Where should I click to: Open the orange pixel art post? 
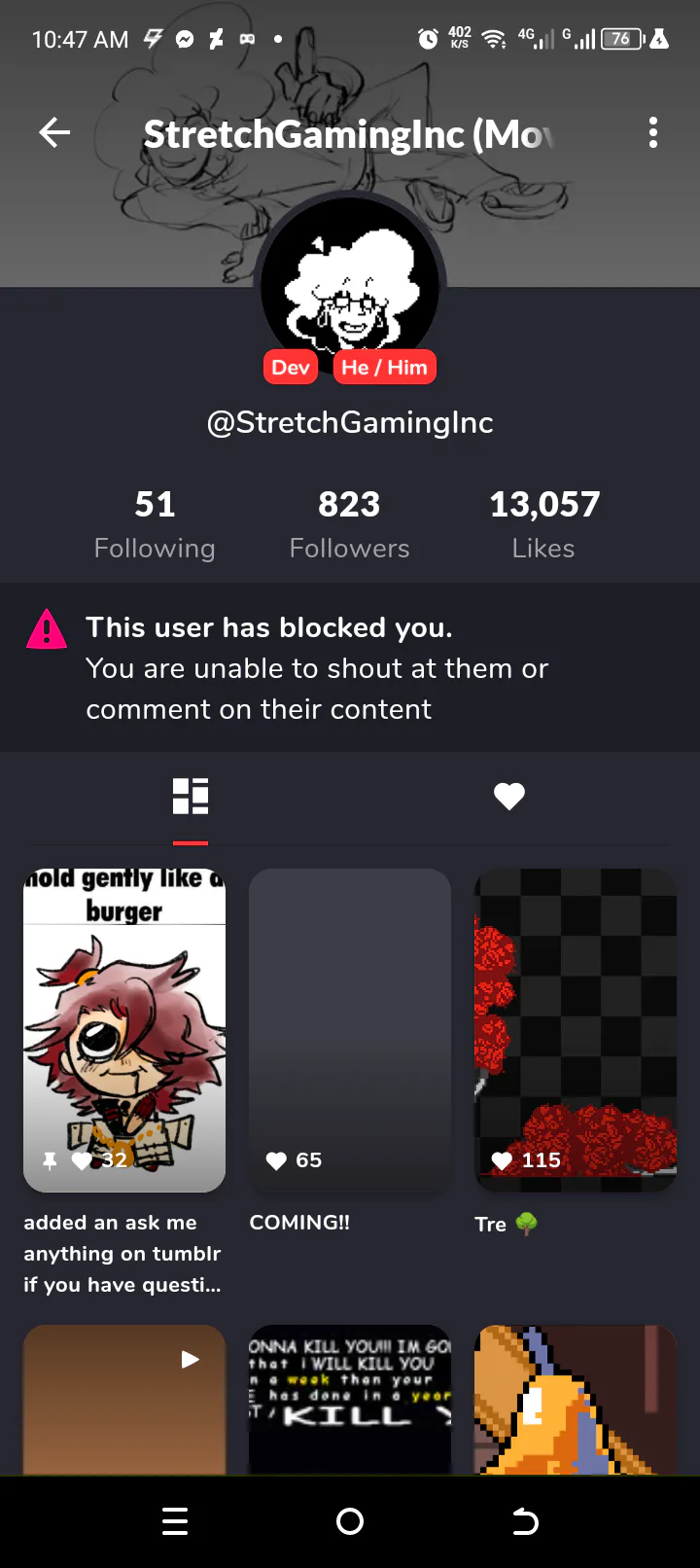click(576, 1400)
